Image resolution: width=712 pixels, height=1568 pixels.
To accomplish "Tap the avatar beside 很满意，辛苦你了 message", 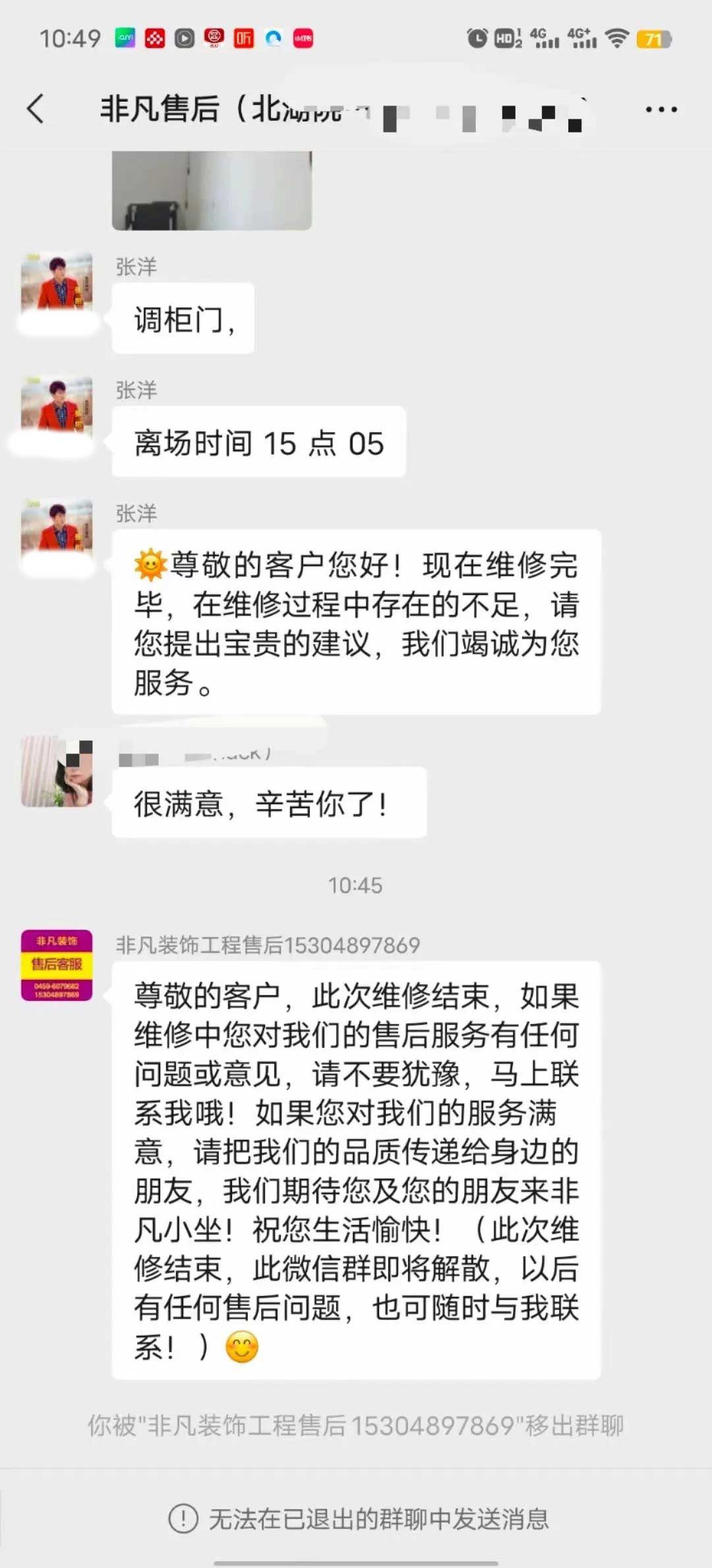I will (57, 772).
